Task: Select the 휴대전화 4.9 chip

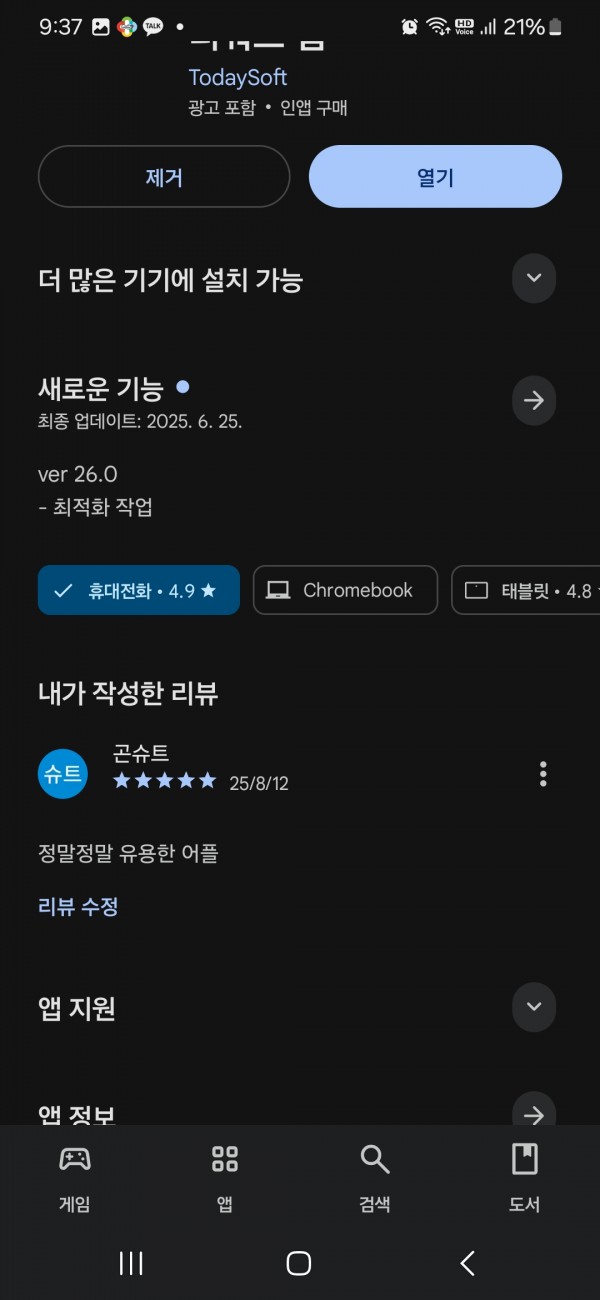Action: 139,590
